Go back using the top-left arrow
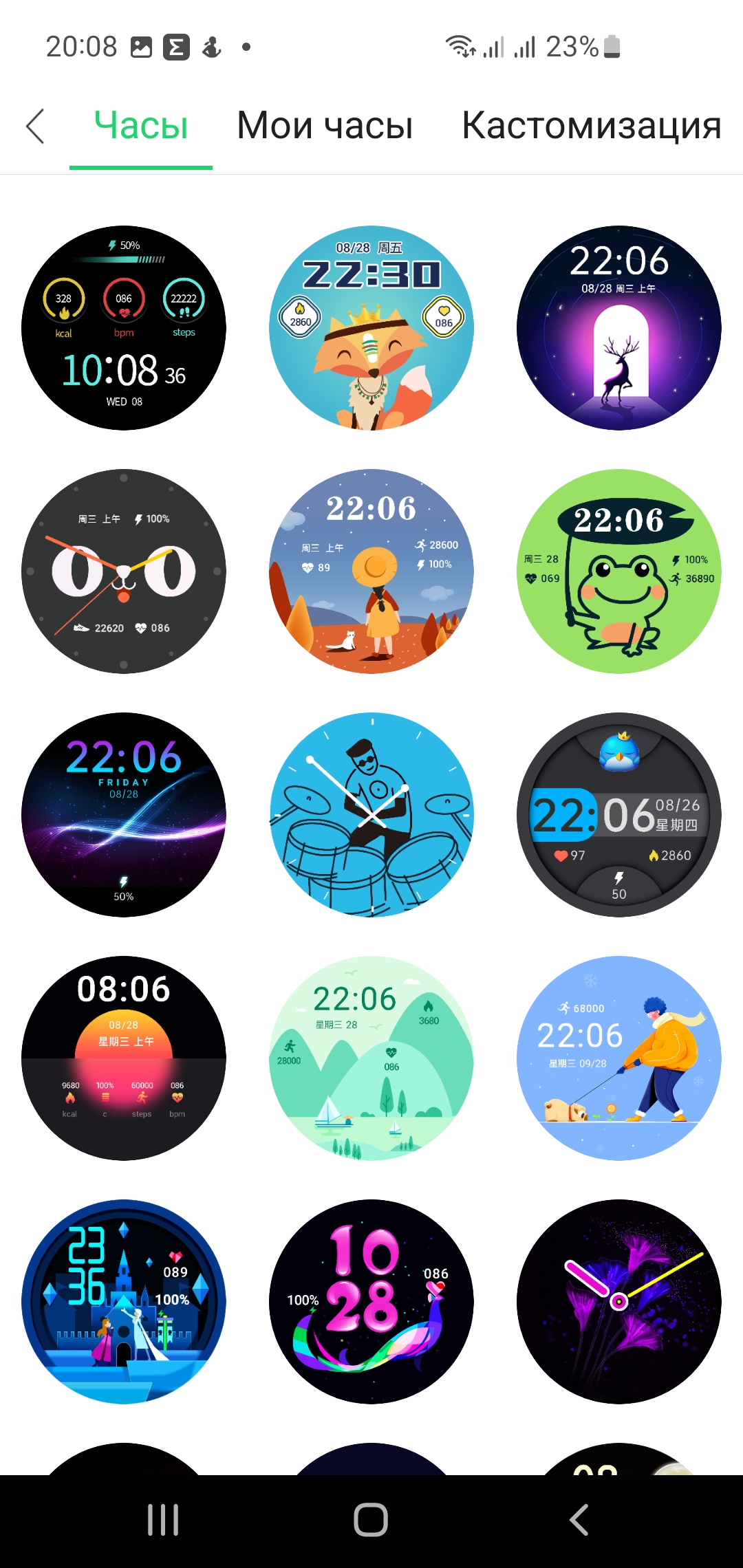The height and width of the screenshot is (1568, 743). [35, 126]
